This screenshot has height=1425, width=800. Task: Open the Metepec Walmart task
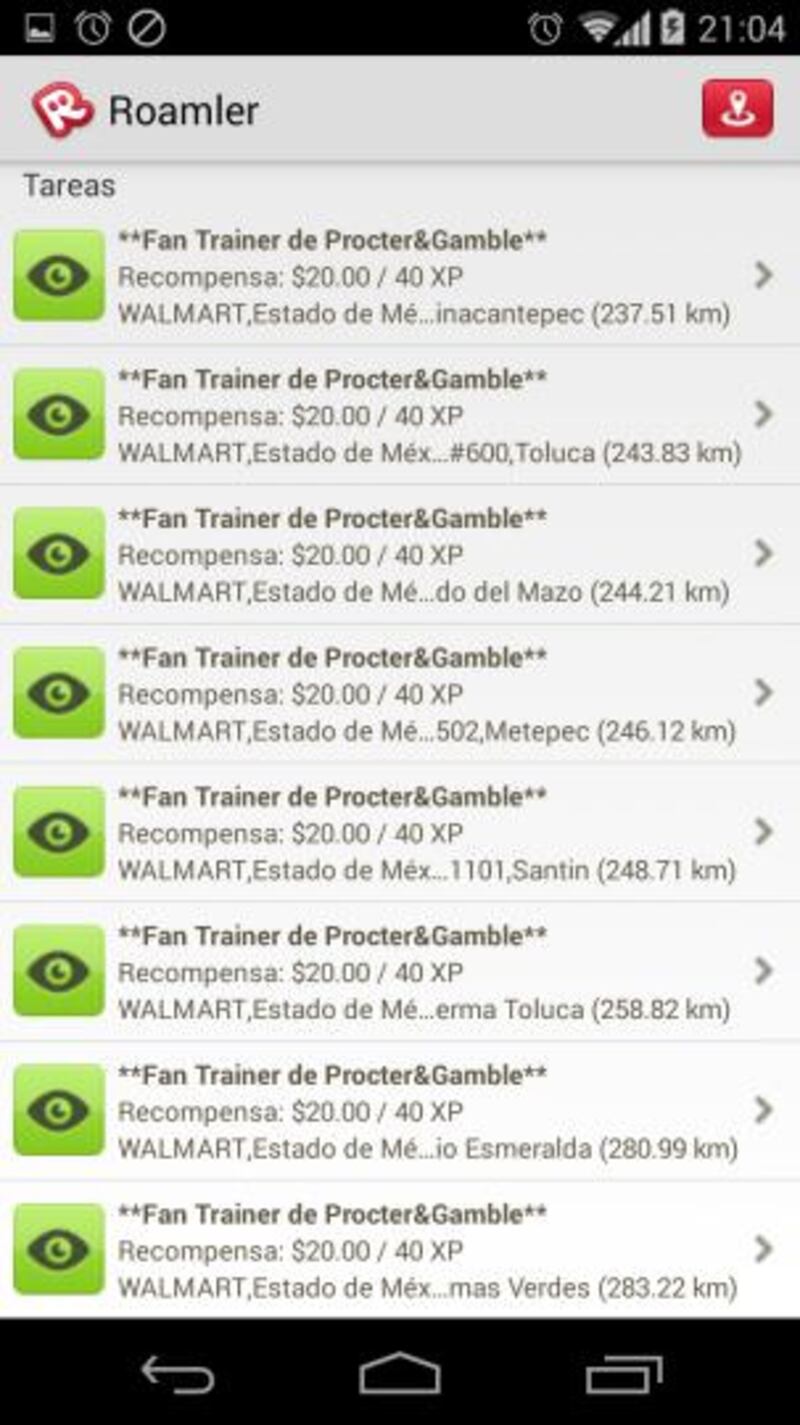pyautogui.click(x=400, y=693)
